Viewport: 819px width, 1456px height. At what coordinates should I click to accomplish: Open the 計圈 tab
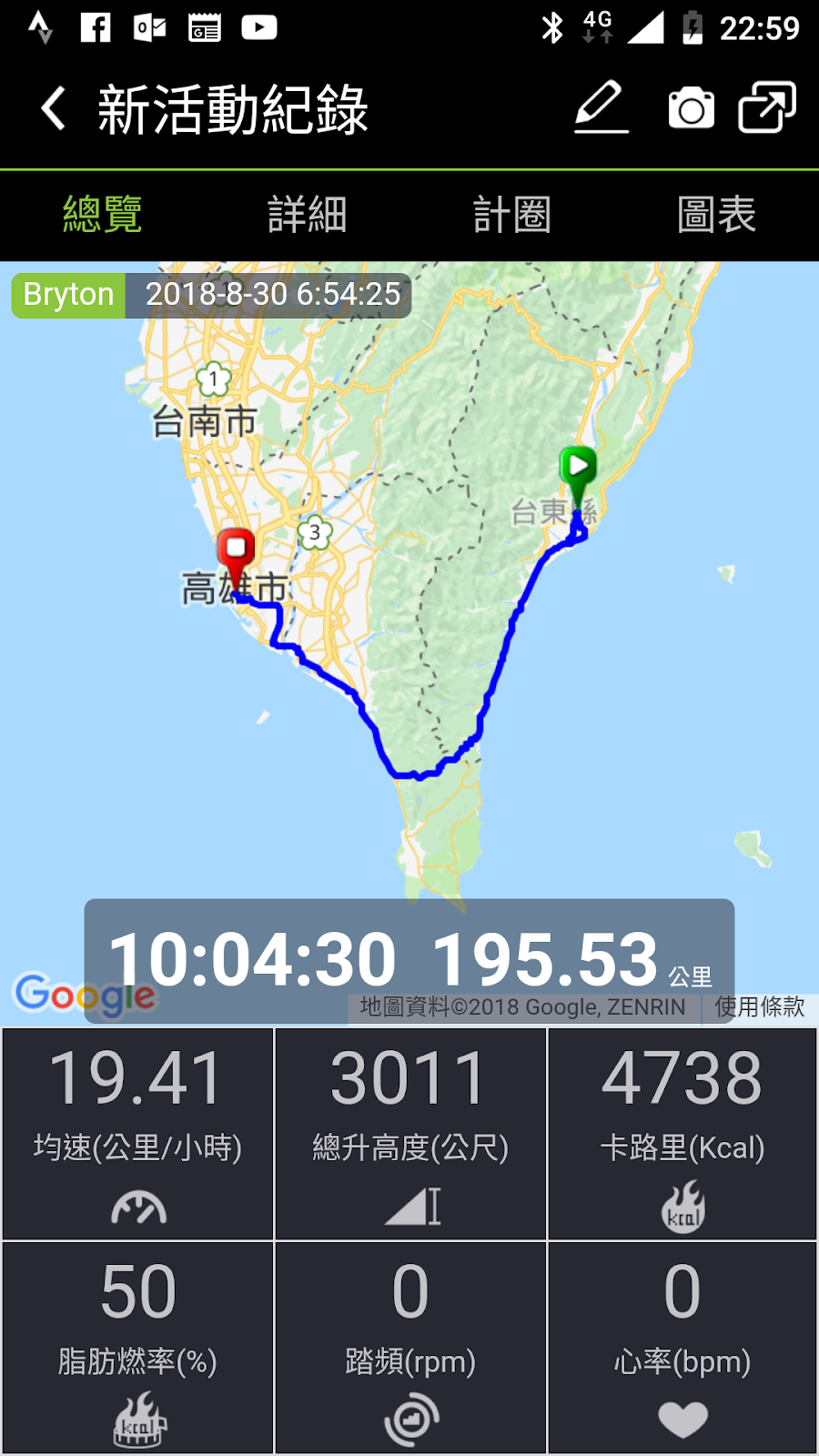[511, 216]
